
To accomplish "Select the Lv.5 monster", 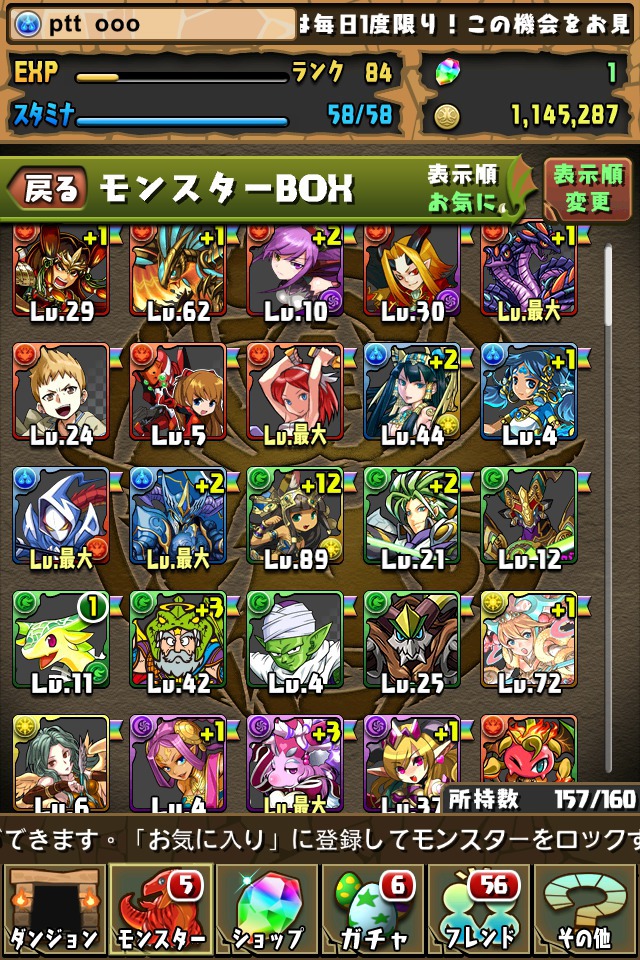I will tap(178, 392).
